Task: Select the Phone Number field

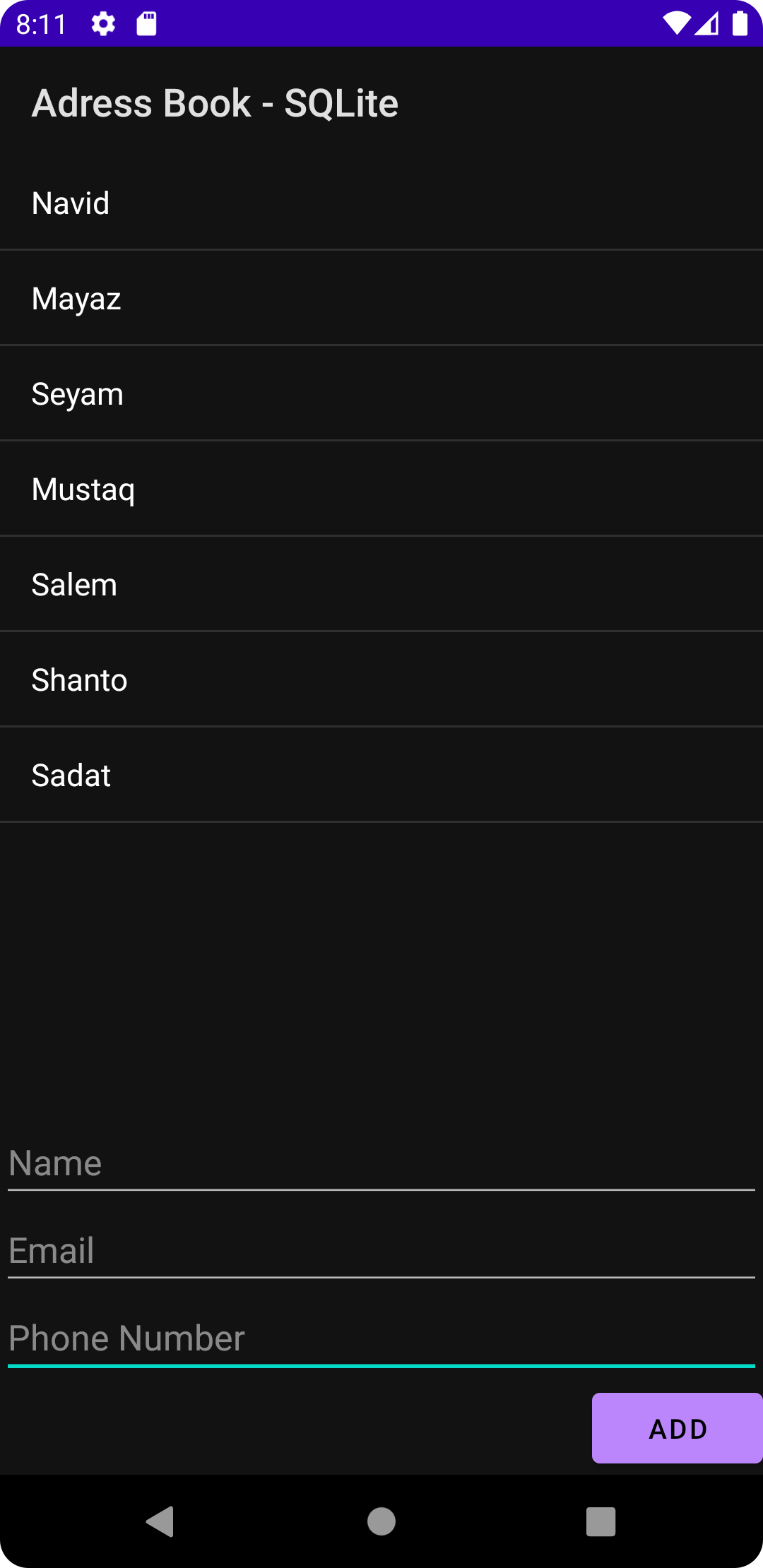Action: (x=381, y=1338)
